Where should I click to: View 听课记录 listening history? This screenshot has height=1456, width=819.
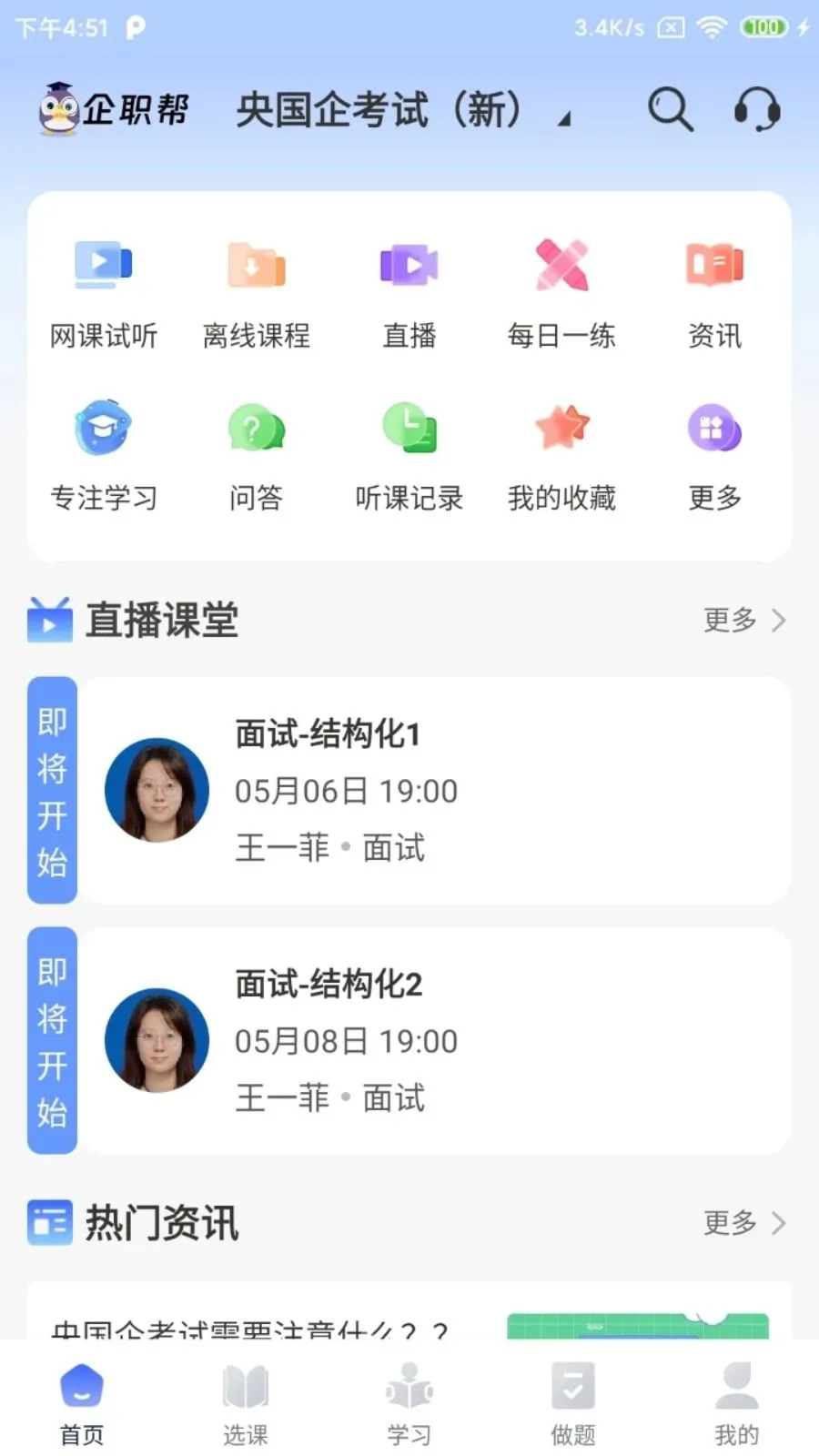pos(409,456)
